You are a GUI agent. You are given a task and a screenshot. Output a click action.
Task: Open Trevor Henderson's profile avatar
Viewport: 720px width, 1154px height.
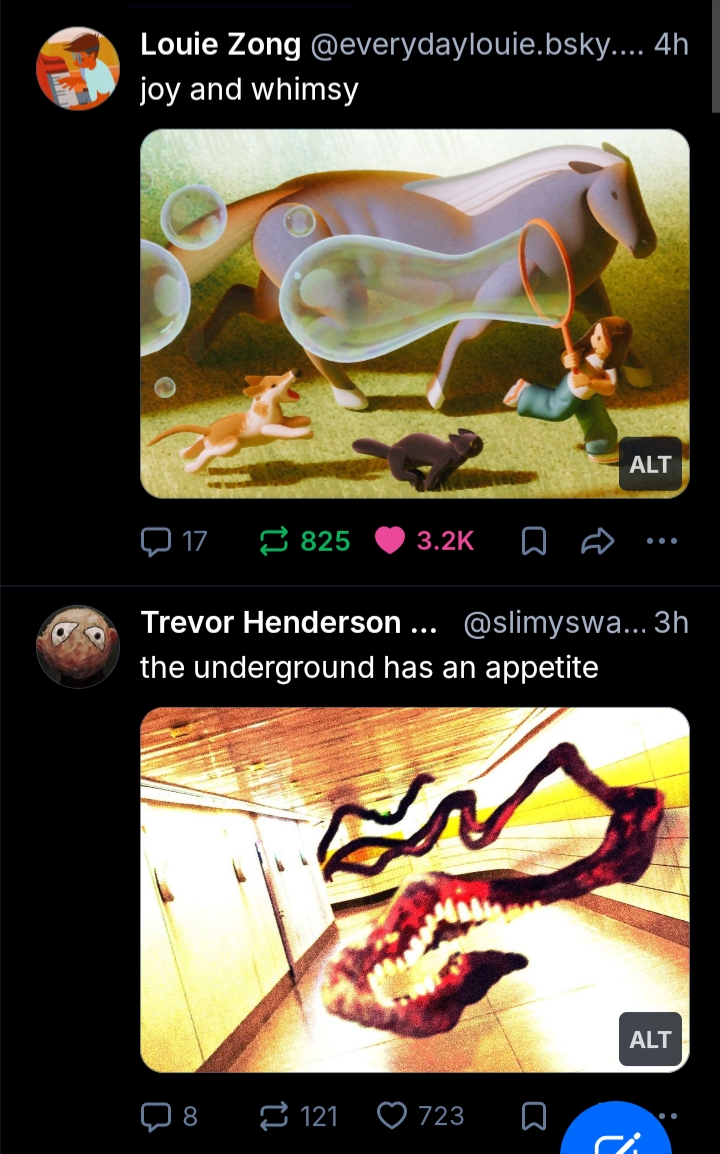78,646
